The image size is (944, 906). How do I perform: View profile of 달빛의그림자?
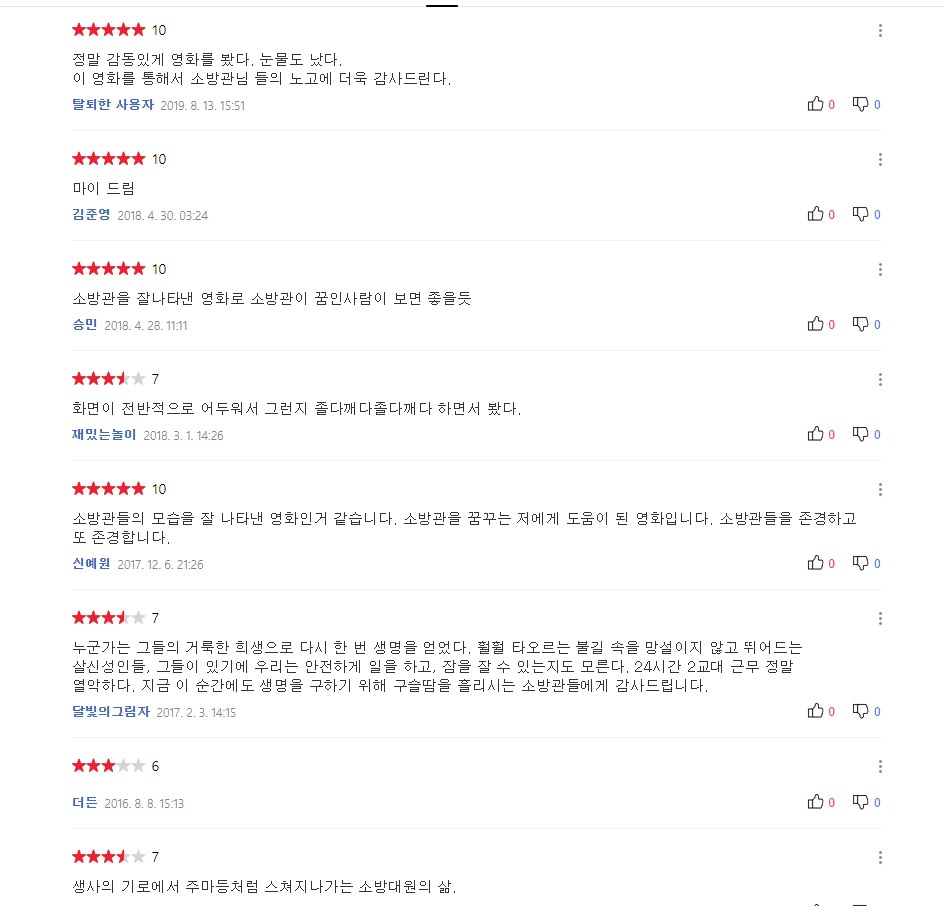(111, 712)
